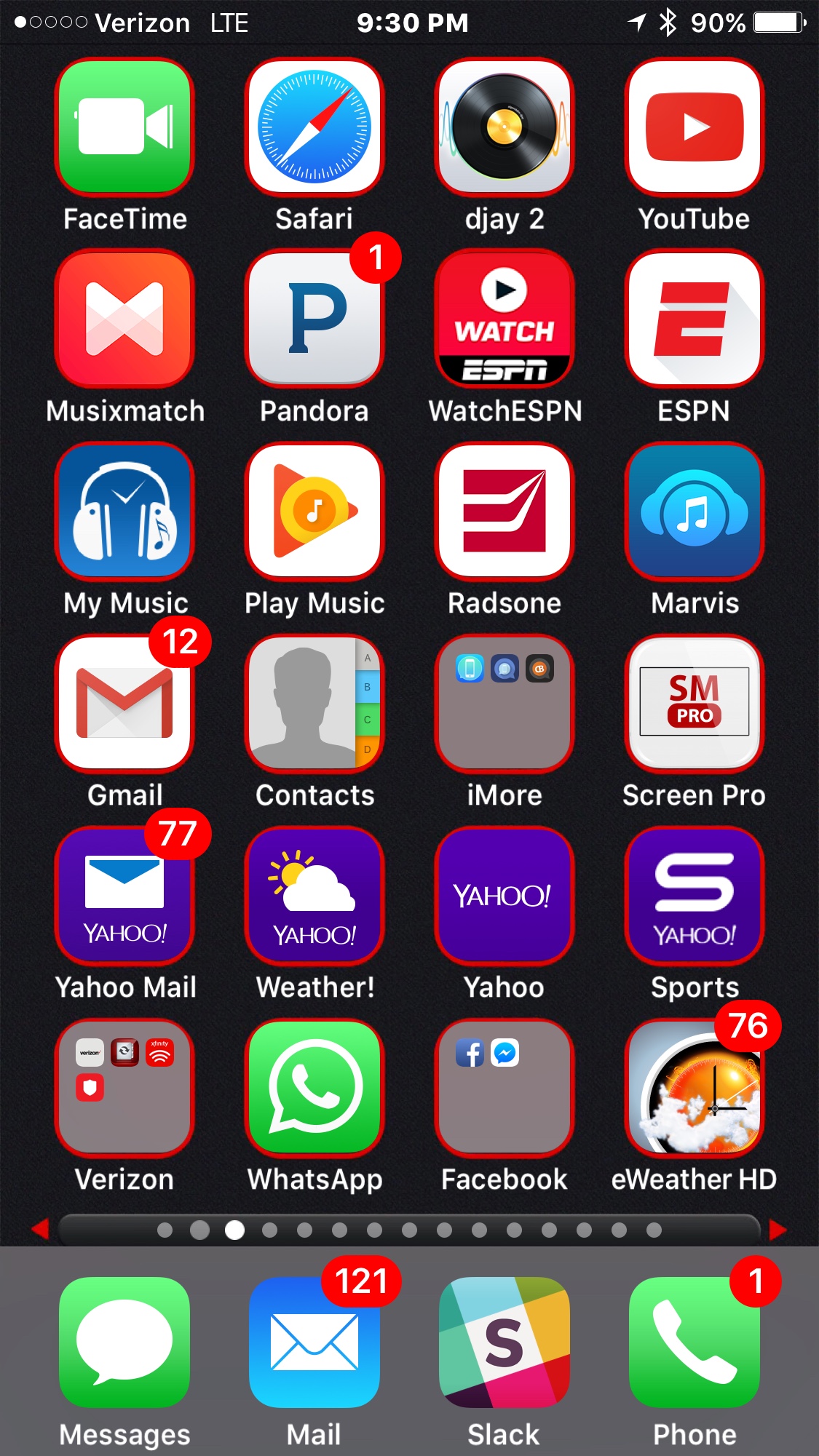
Task: Open the Verizon folder
Action: [x=124, y=1088]
